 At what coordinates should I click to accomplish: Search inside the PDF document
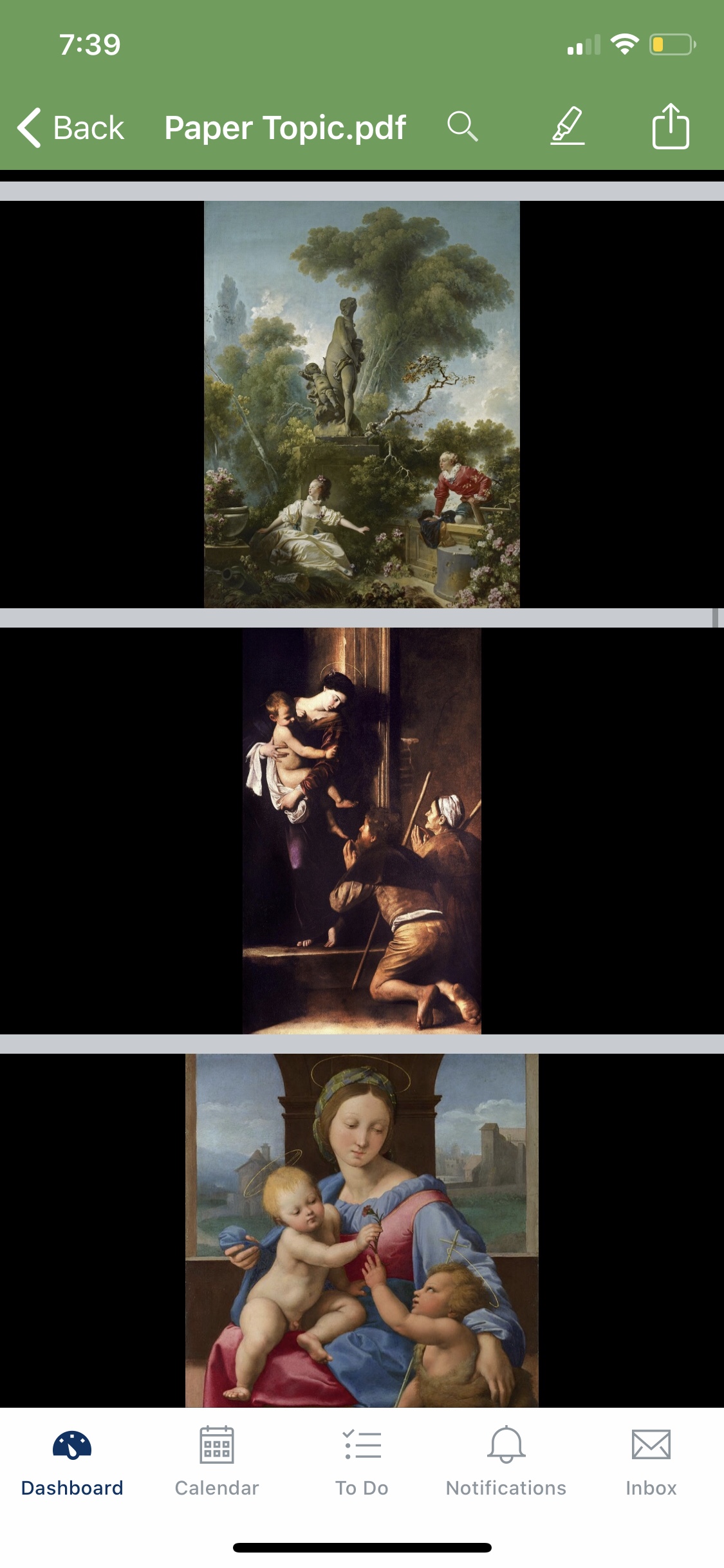pyautogui.click(x=463, y=126)
